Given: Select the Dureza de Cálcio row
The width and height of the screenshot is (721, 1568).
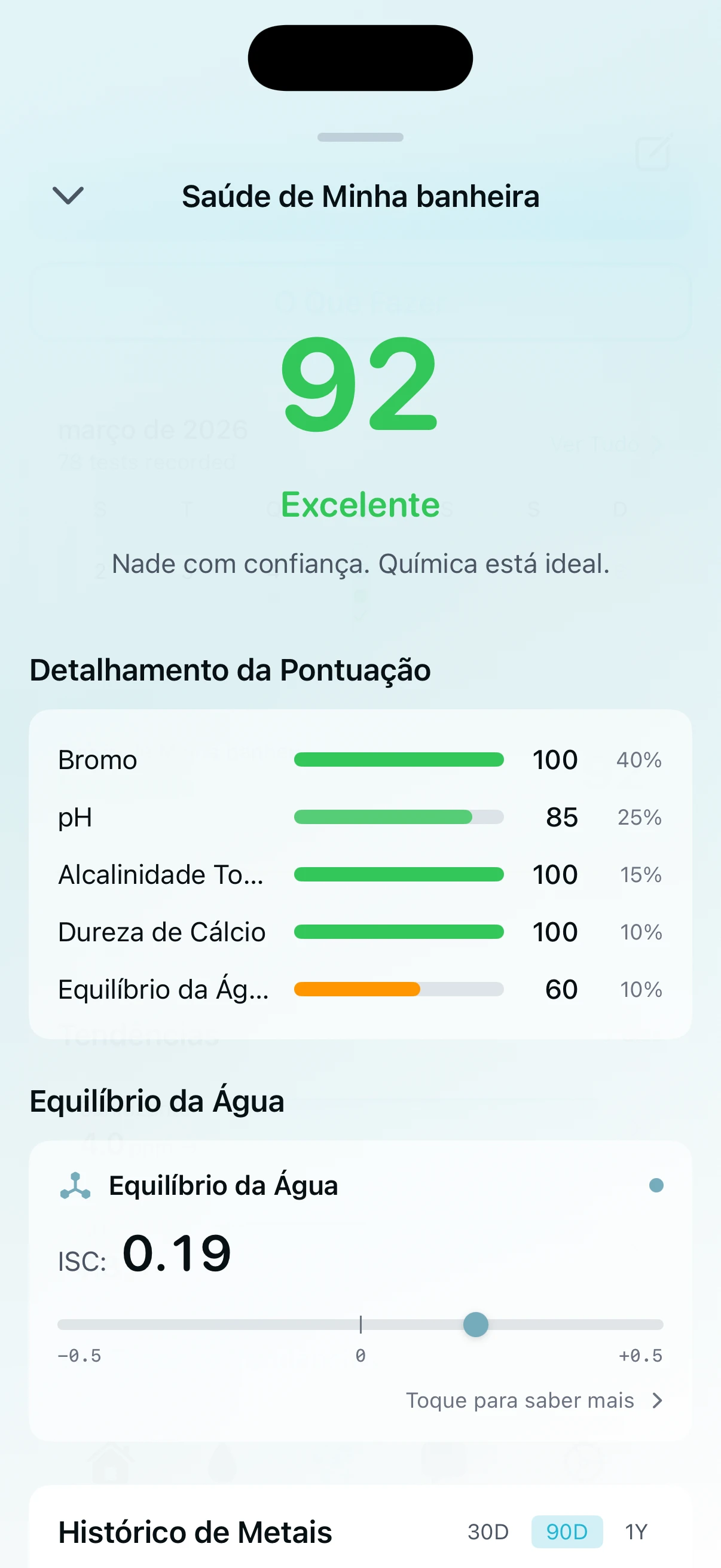Looking at the screenshot, I should coord(161,932).
